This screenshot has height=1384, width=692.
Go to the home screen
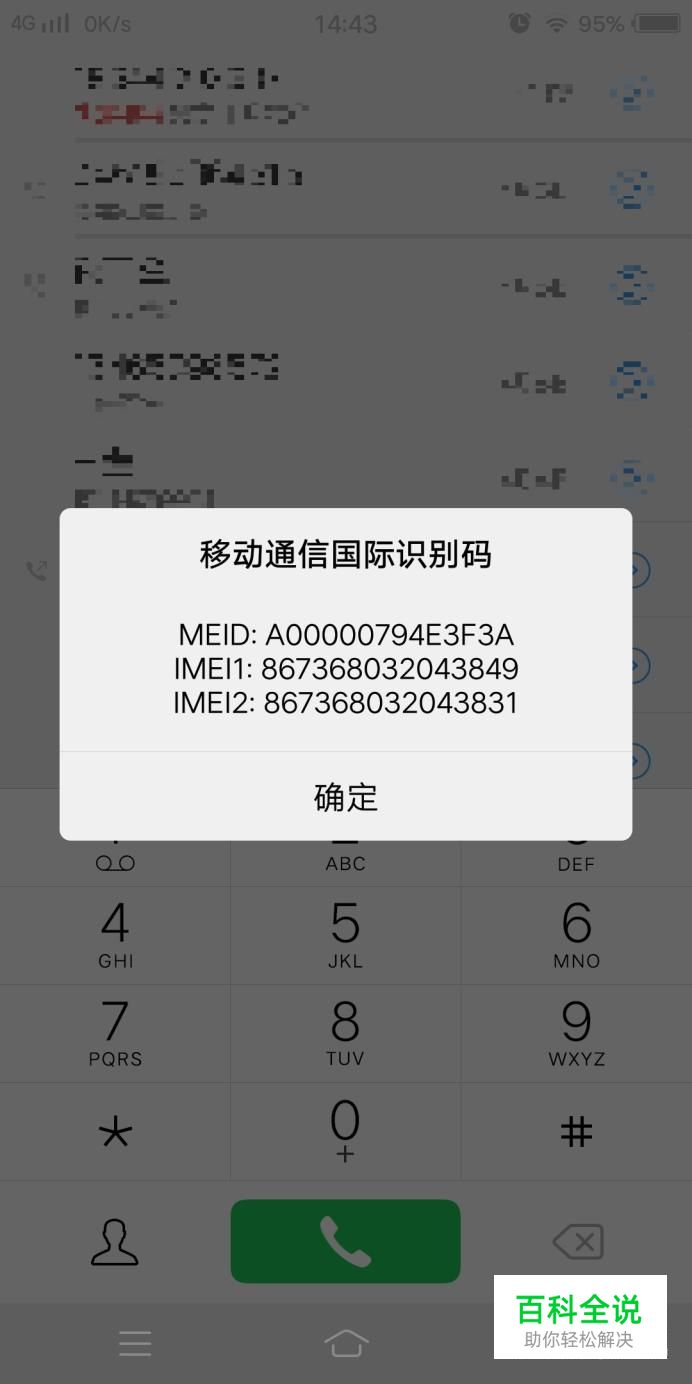click(346, 1343)
